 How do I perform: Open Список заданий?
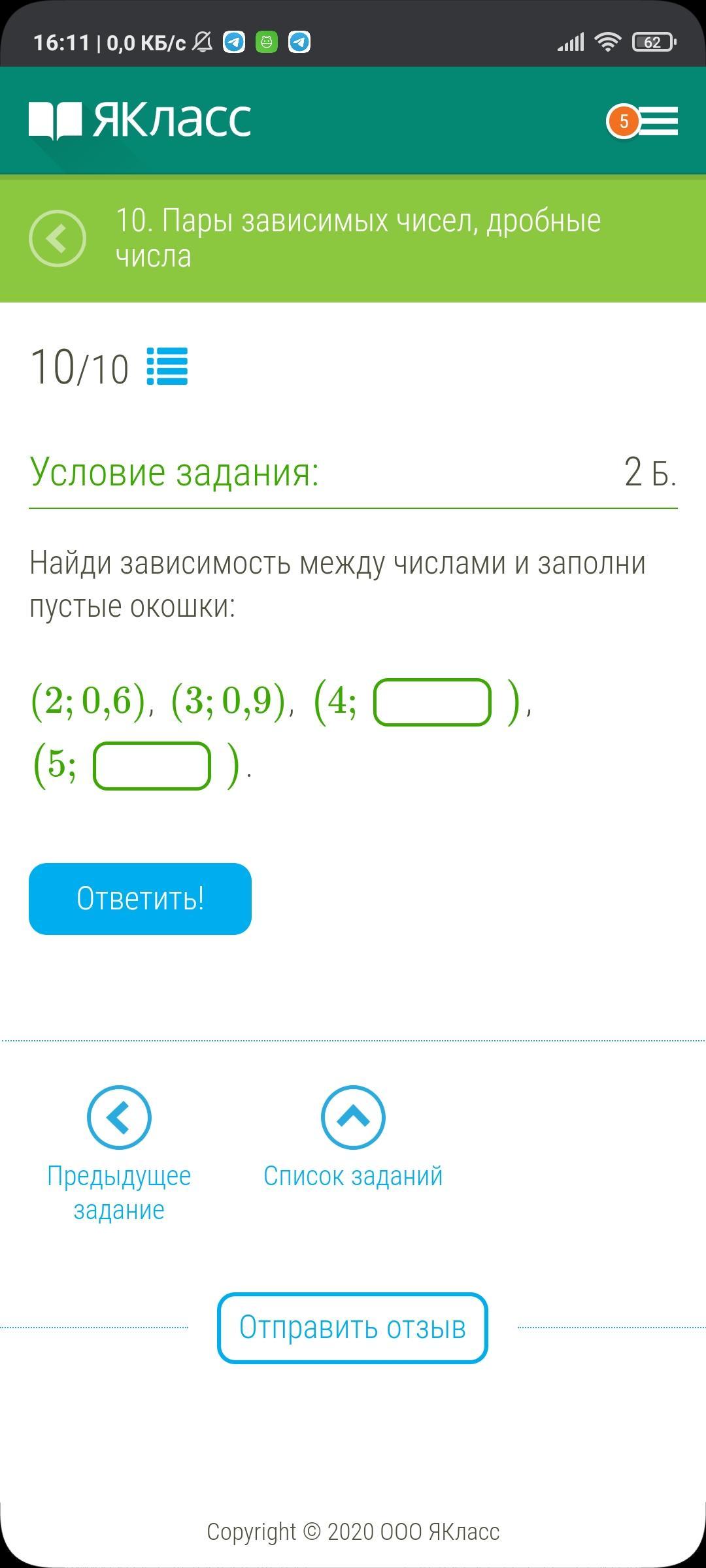(353, 1137)
